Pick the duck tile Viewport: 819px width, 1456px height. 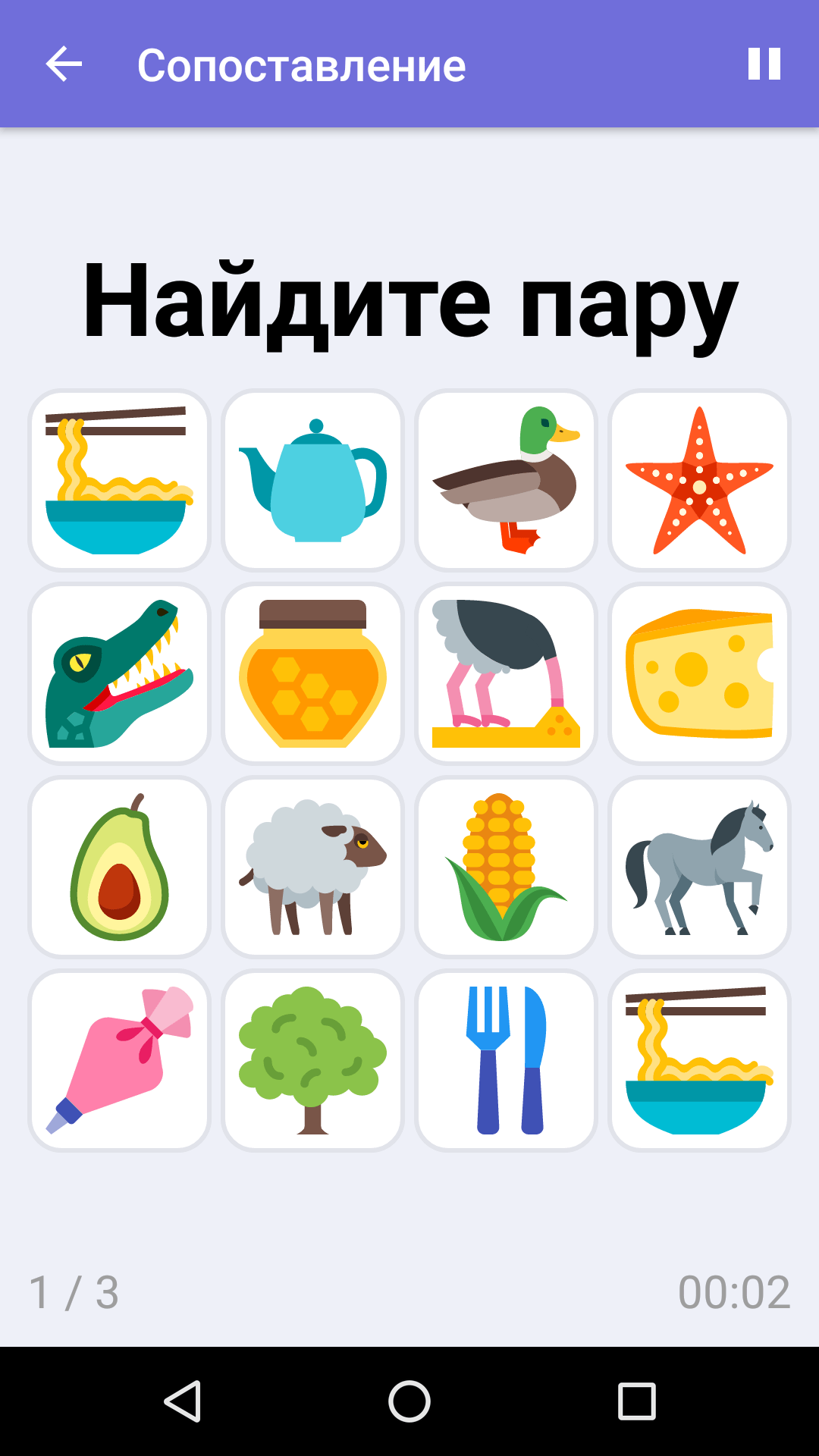pos(506,480)
